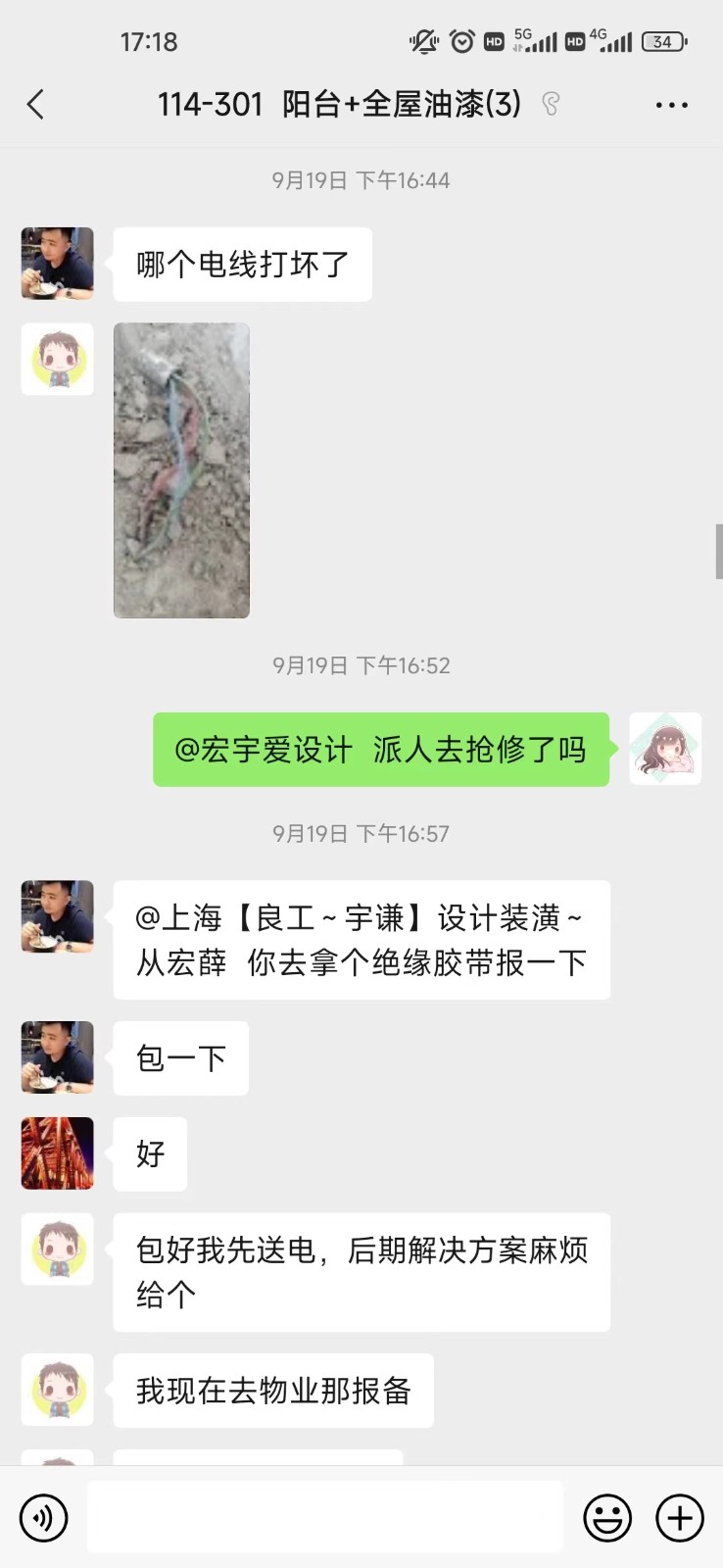Image resolution: width=723 pixels, height=1568 pixels.
Task: Open avatar beside "我现在去物业那报备"
Action: click(58, 1390)
